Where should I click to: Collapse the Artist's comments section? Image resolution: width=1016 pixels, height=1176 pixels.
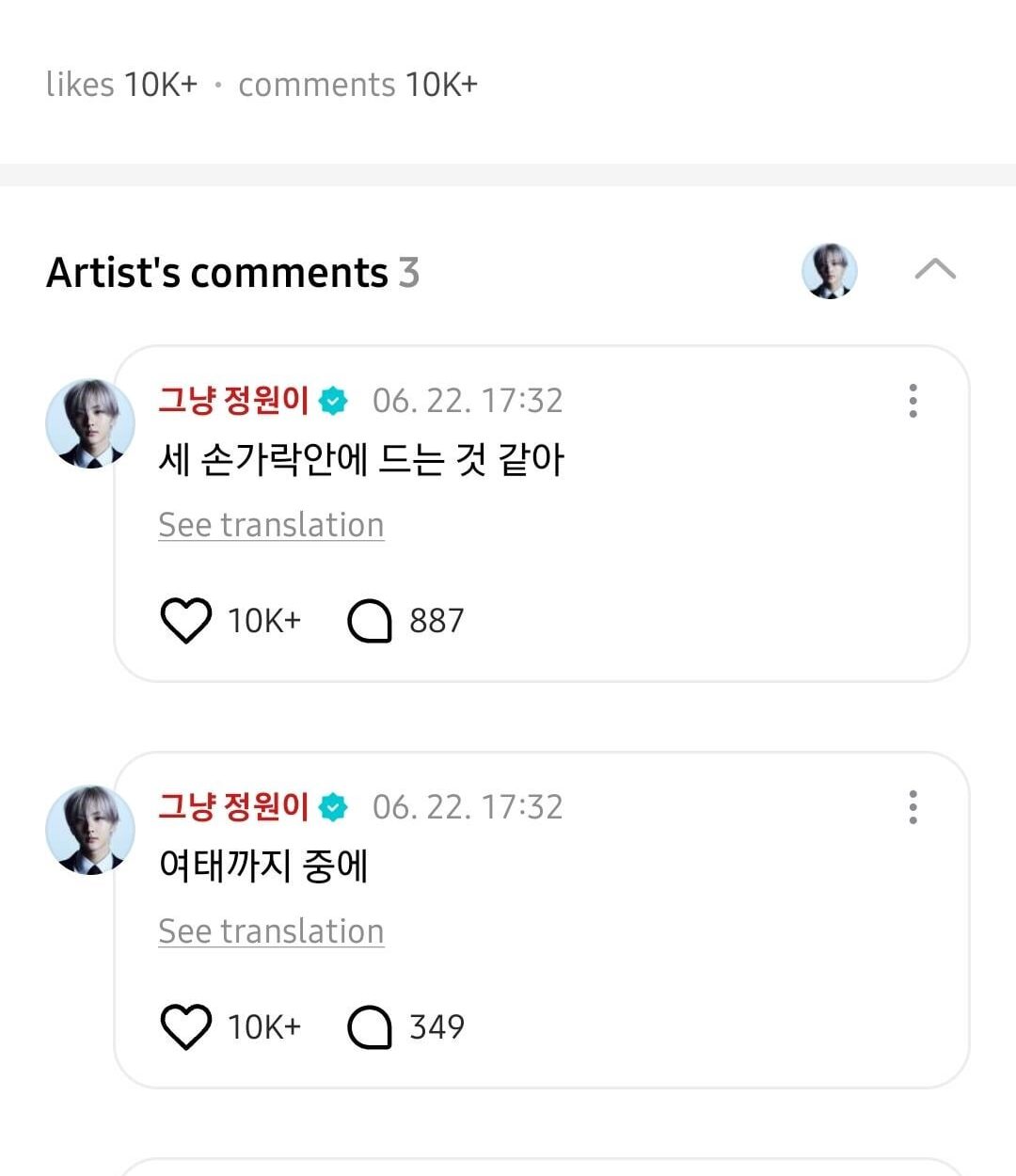[934, 271]
